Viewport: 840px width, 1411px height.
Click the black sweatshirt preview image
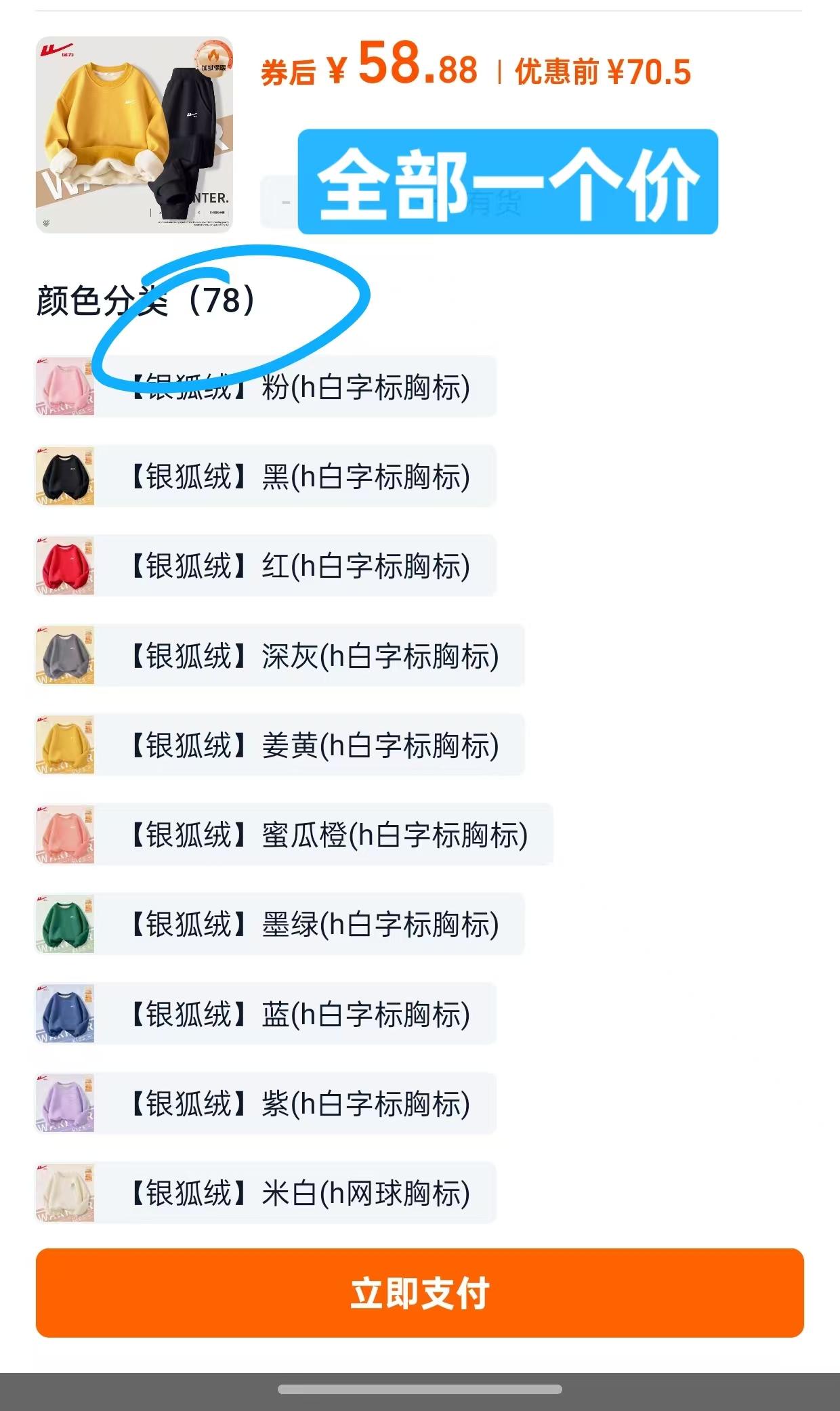coord(64,476)
